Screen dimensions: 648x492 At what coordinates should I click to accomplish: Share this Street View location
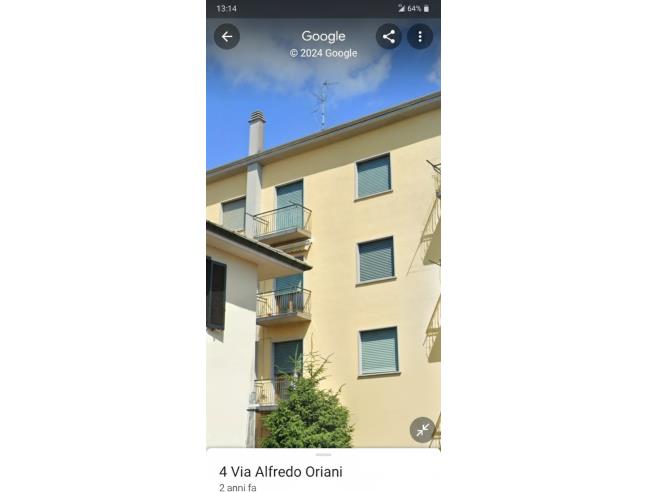coord(388,37)
